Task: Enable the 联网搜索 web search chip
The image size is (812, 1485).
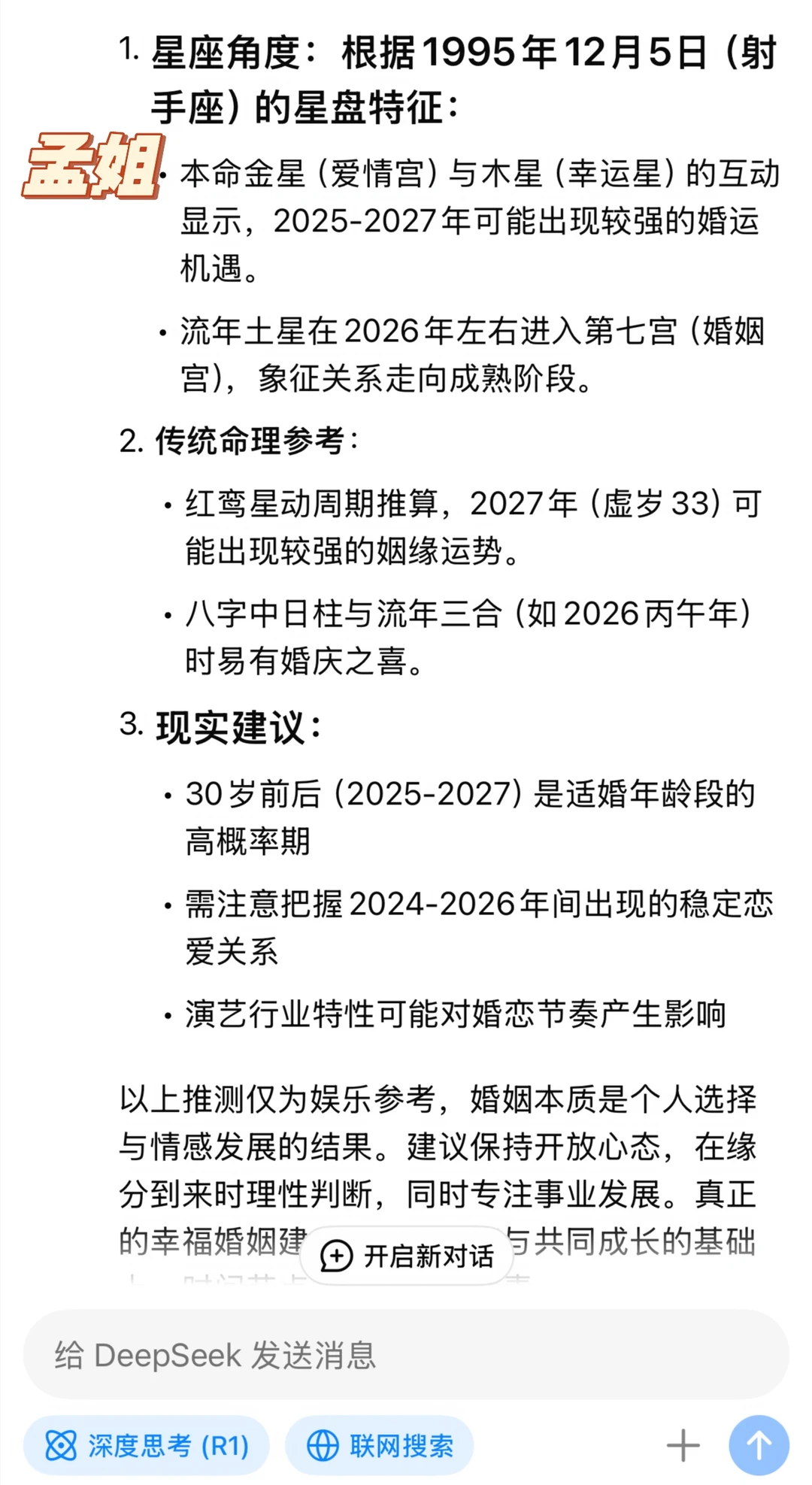Action: click(380, 1445)
